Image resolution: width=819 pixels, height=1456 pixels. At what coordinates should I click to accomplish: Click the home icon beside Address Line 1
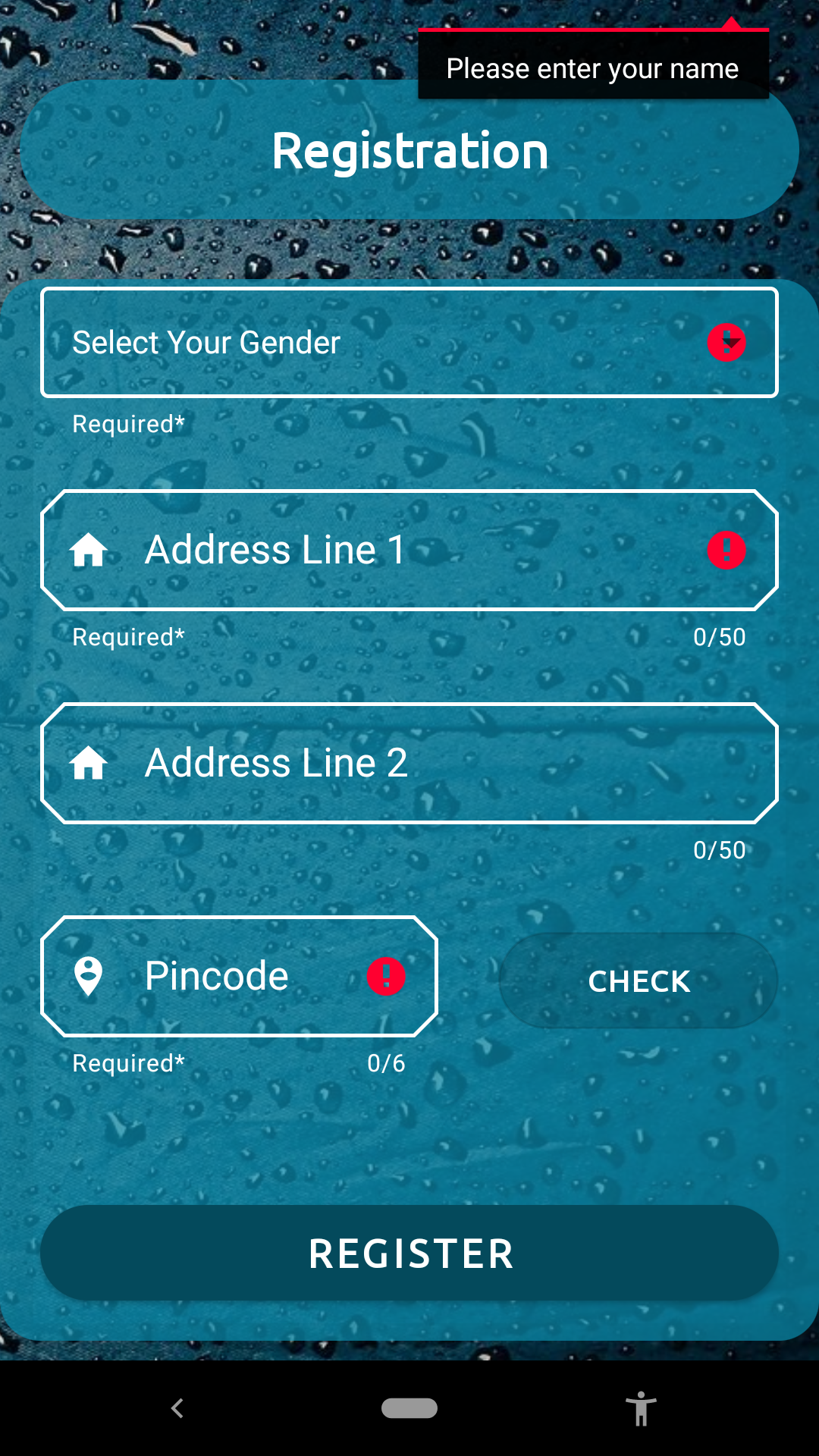coord(90,551)
